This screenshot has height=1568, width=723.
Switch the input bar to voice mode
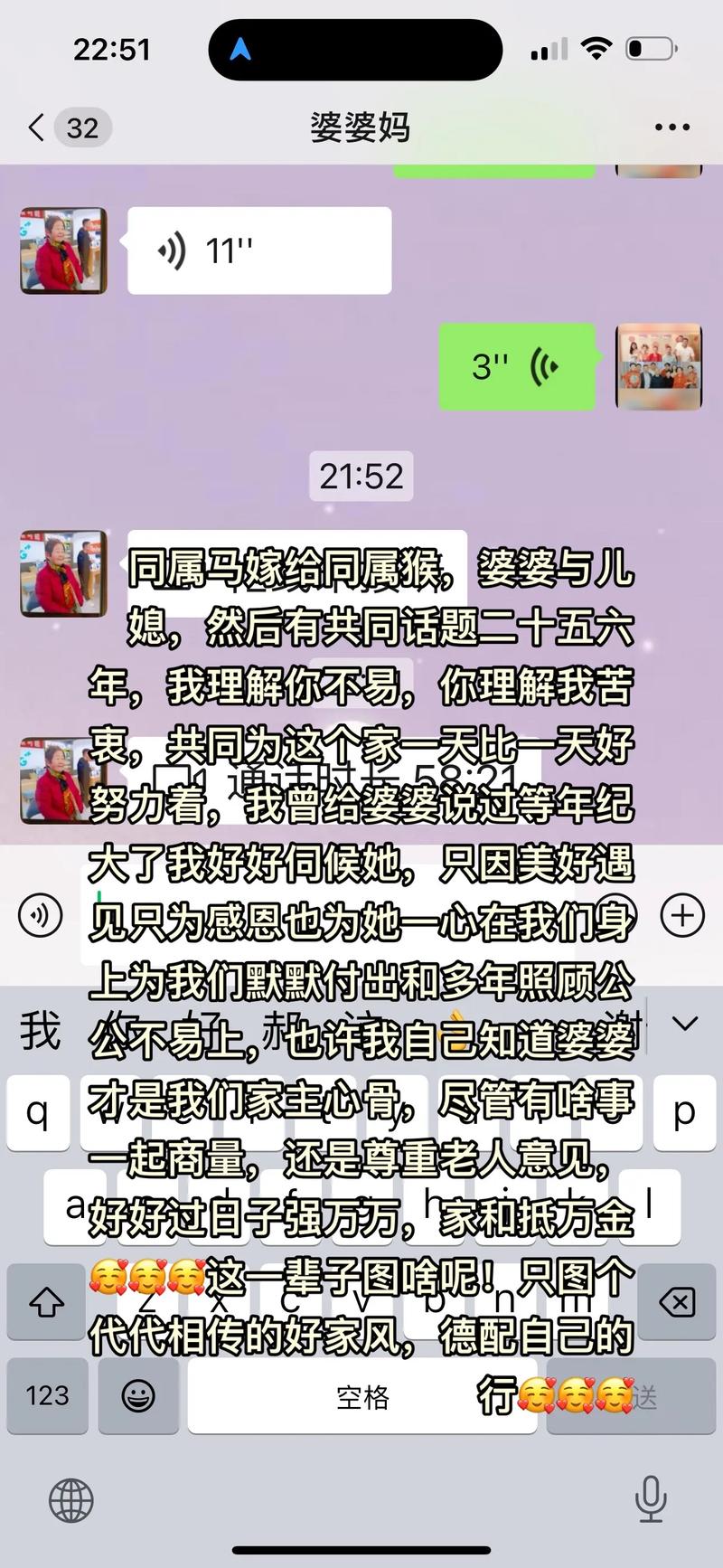point(41,915)
